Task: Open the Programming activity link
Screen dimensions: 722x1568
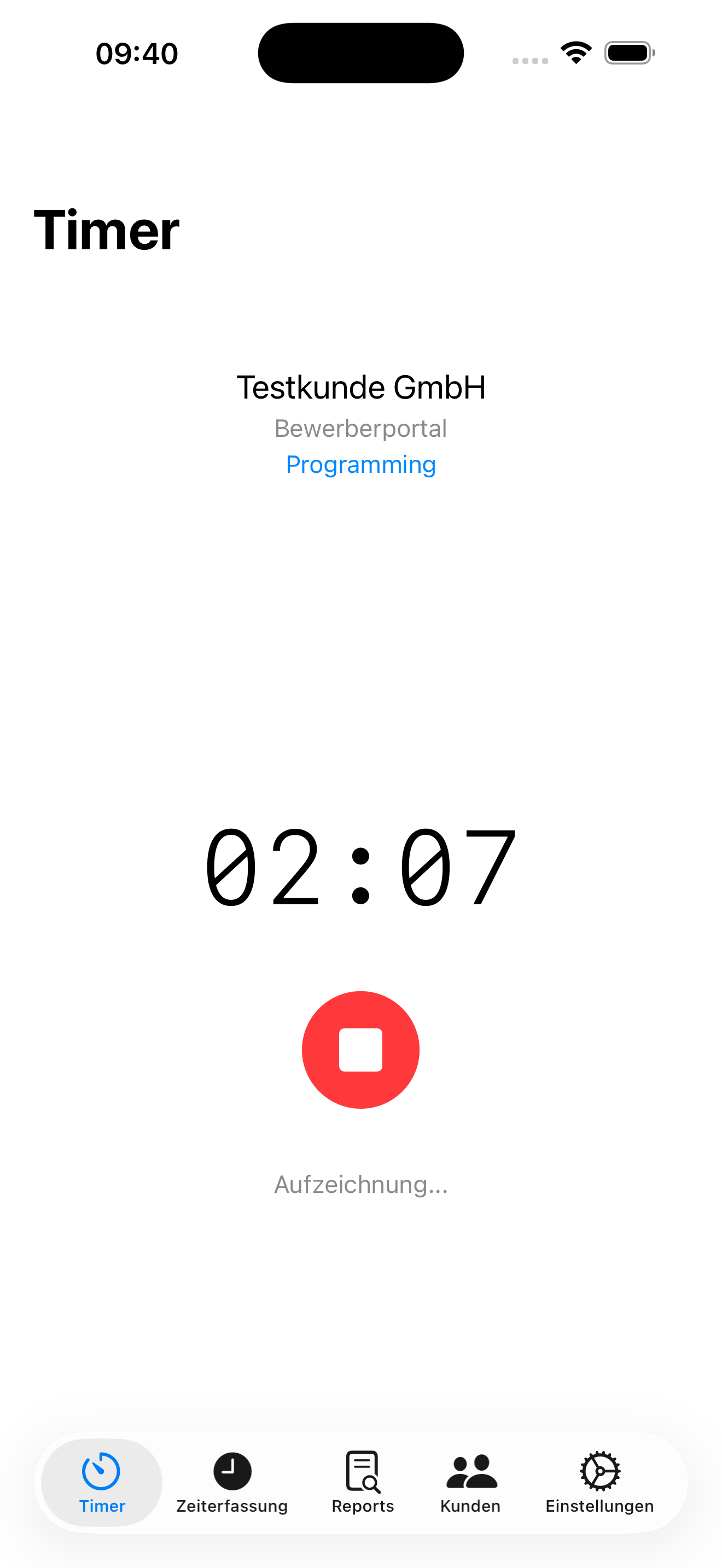Action: point(360,464)
